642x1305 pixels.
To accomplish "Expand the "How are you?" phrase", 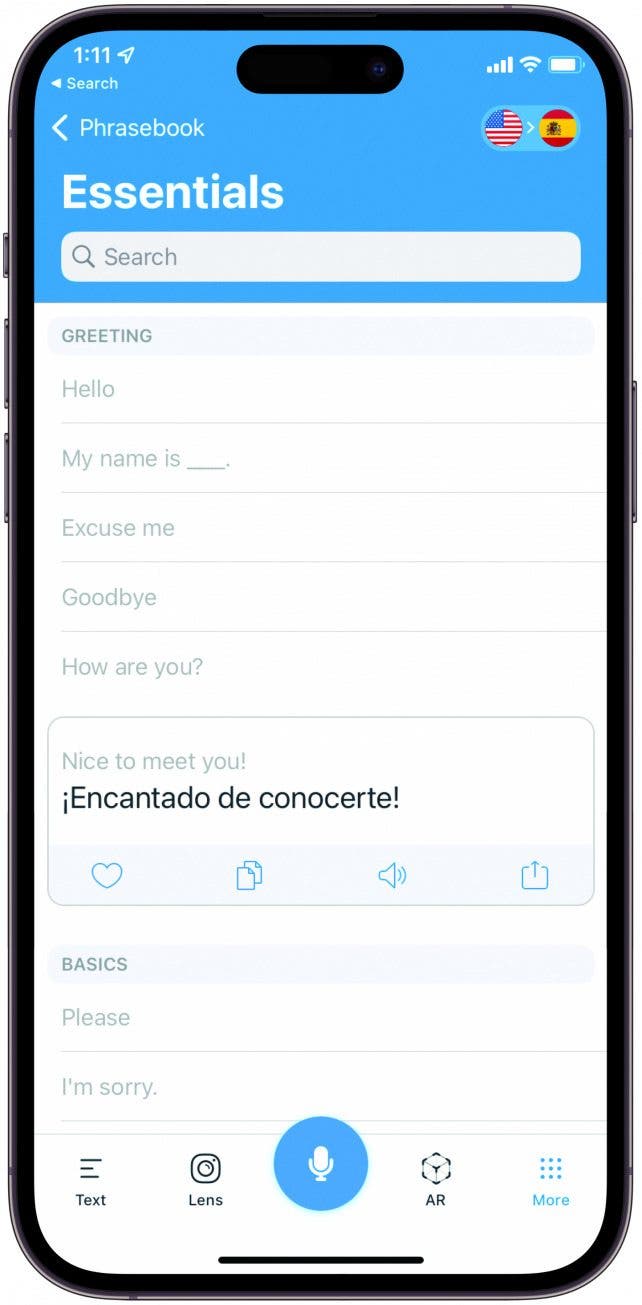I will [333, 667].
